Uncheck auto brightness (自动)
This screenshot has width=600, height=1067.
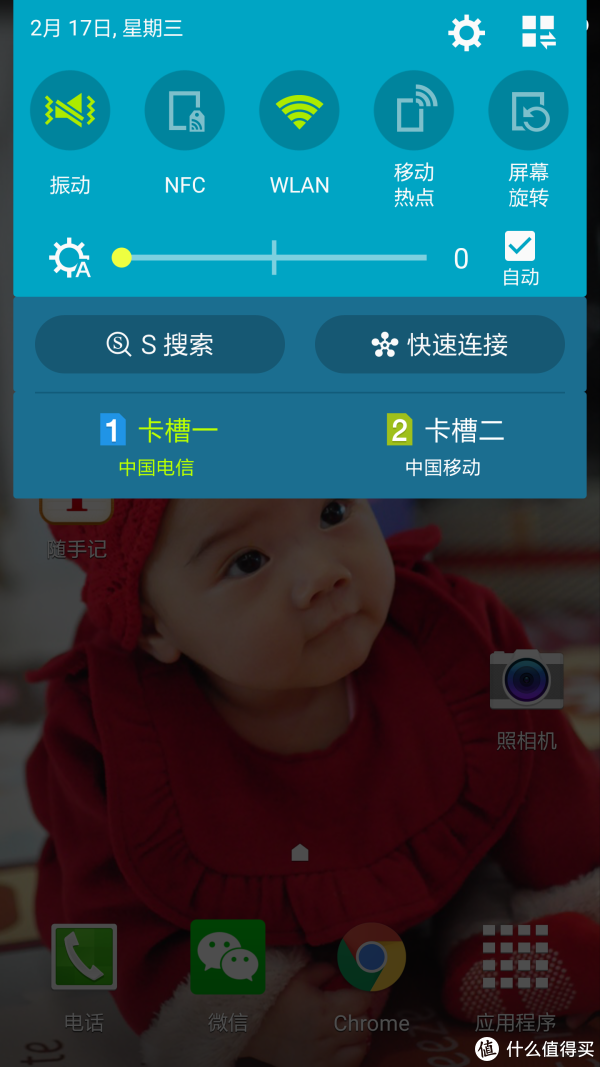(x=520, y=246)
